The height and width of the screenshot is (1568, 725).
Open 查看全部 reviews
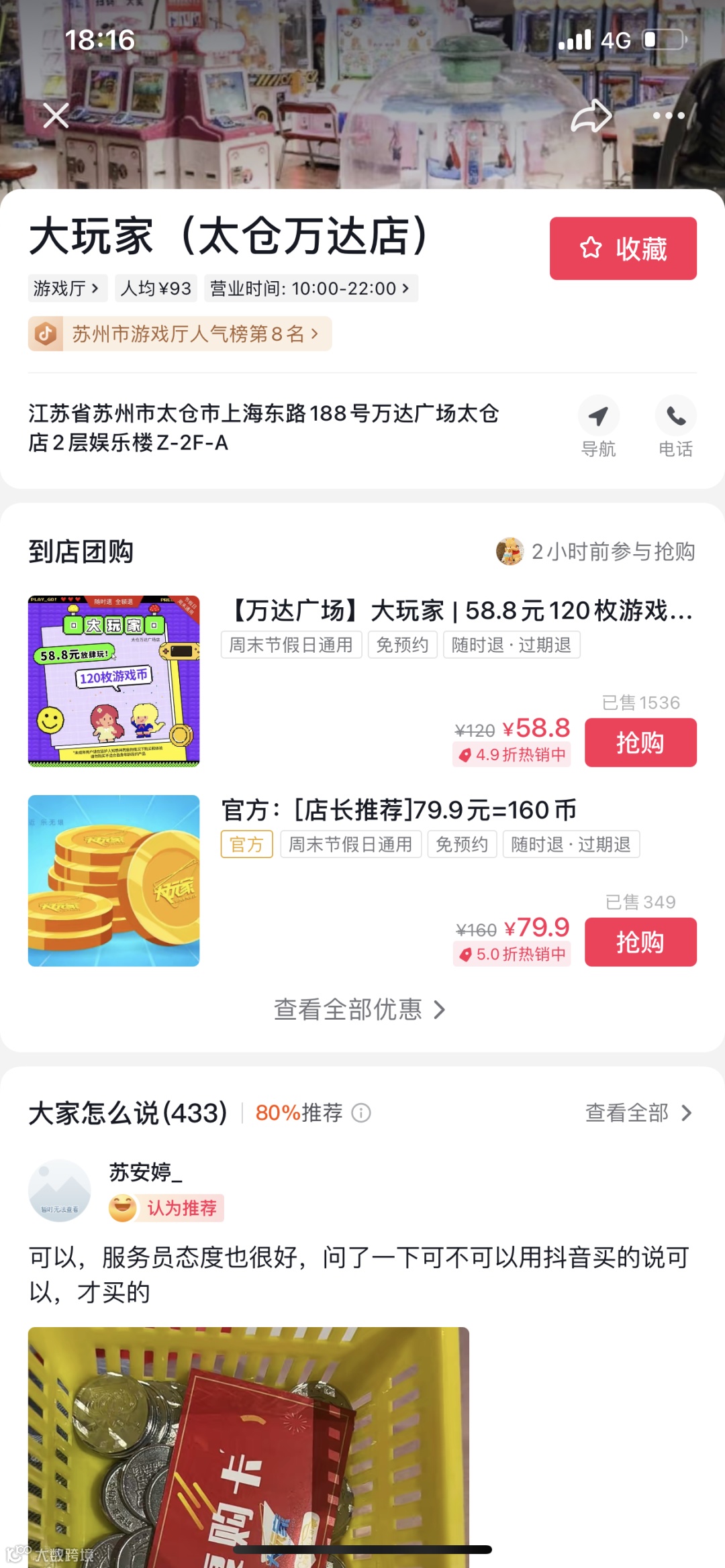tap(638, 1113)
